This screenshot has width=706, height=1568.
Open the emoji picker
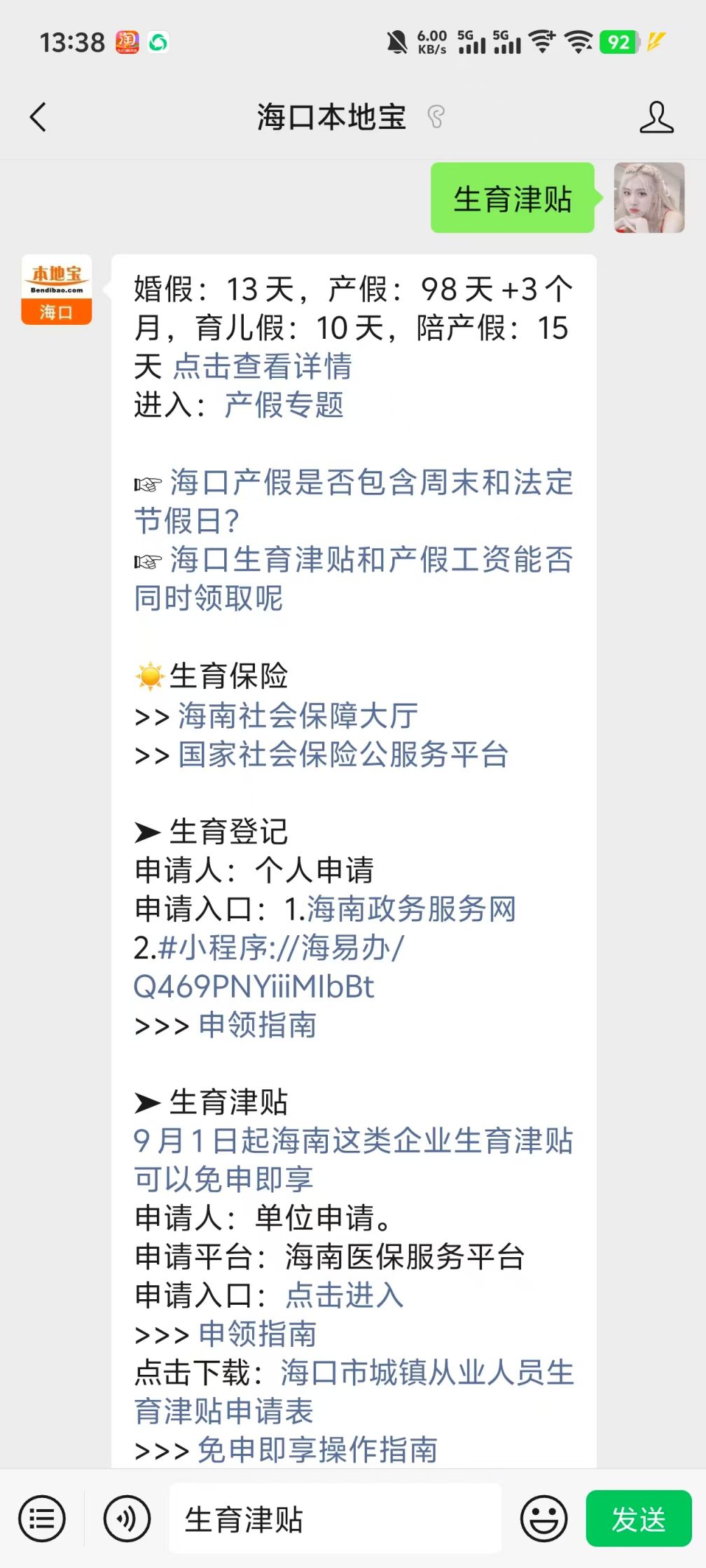544,1518
